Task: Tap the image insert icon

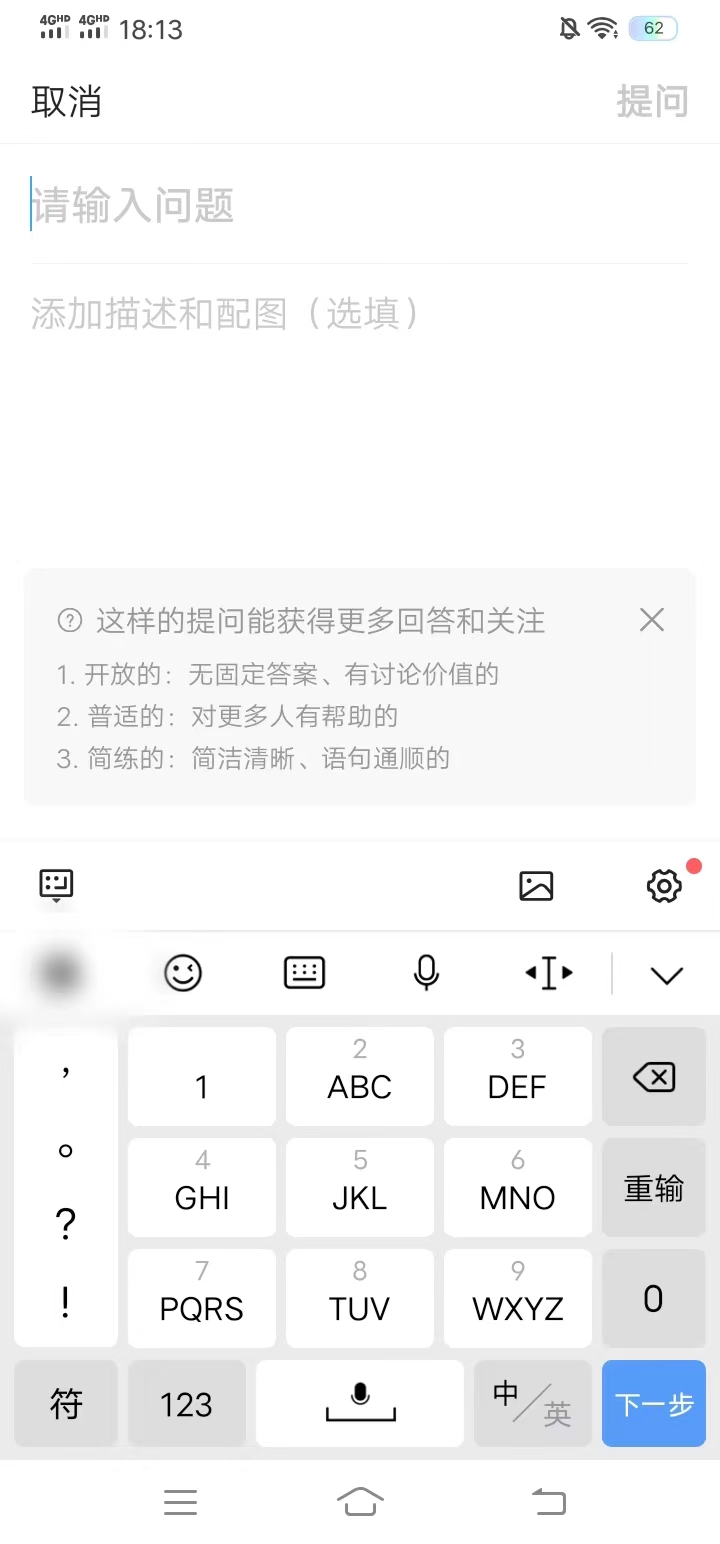Action: coord(537,884)
